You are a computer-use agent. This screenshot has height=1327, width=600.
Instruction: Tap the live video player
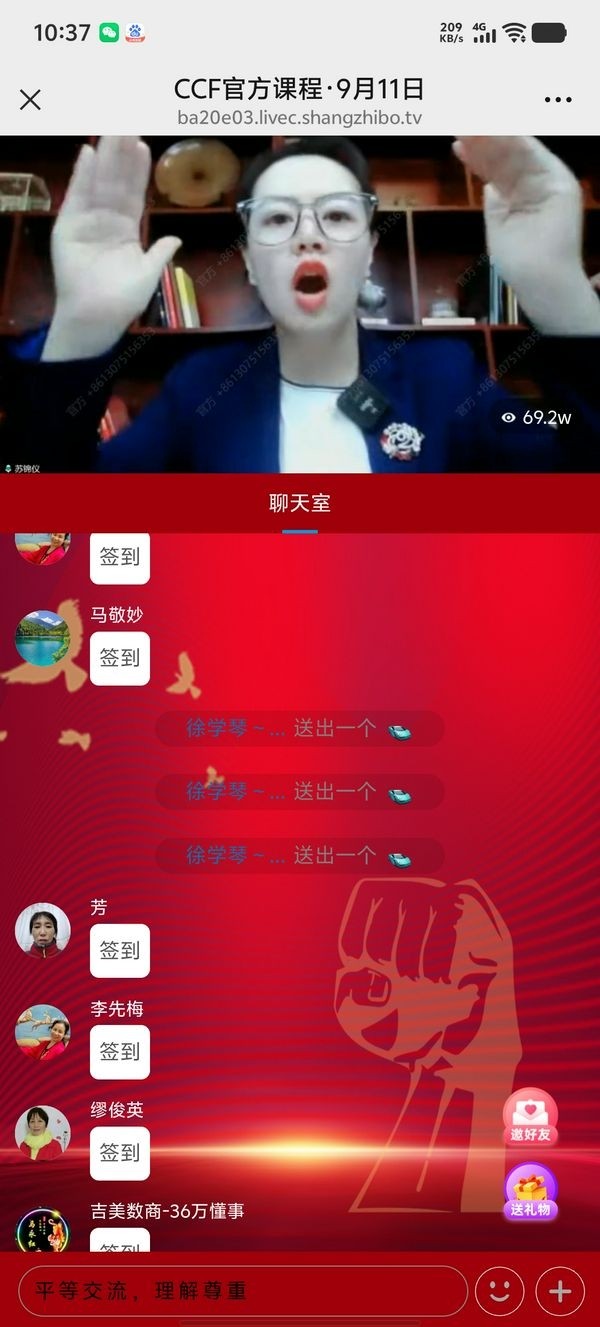(300, 304)
